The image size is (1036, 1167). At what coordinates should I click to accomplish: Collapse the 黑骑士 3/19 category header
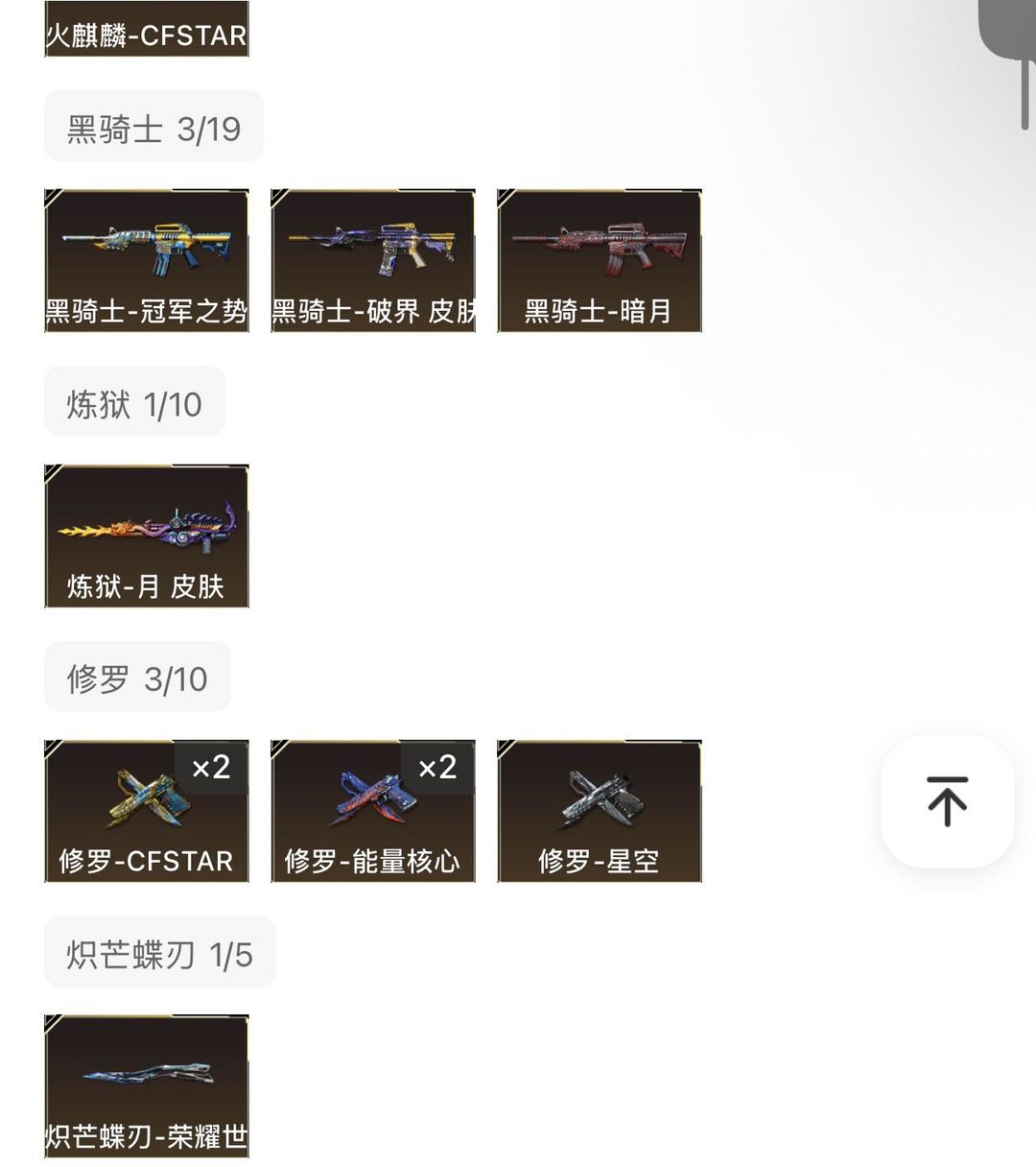coord(153,126)
